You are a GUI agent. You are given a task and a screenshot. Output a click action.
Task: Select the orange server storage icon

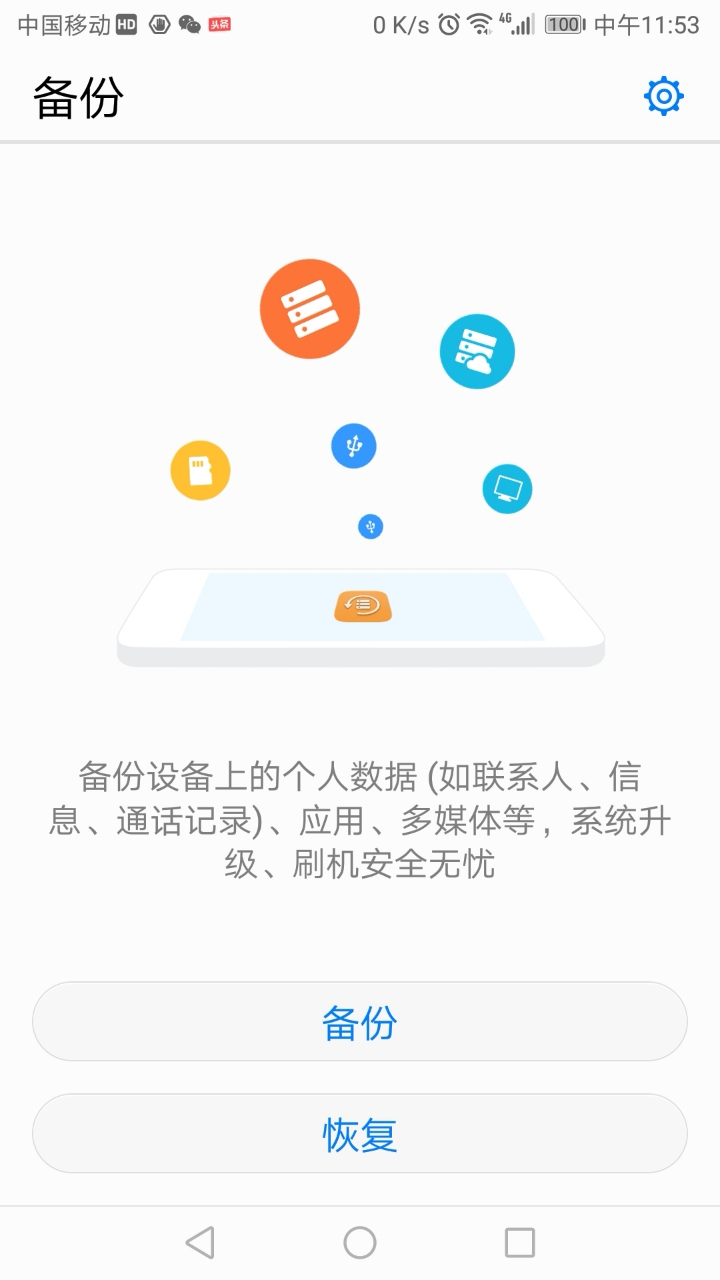pos(309,308)
